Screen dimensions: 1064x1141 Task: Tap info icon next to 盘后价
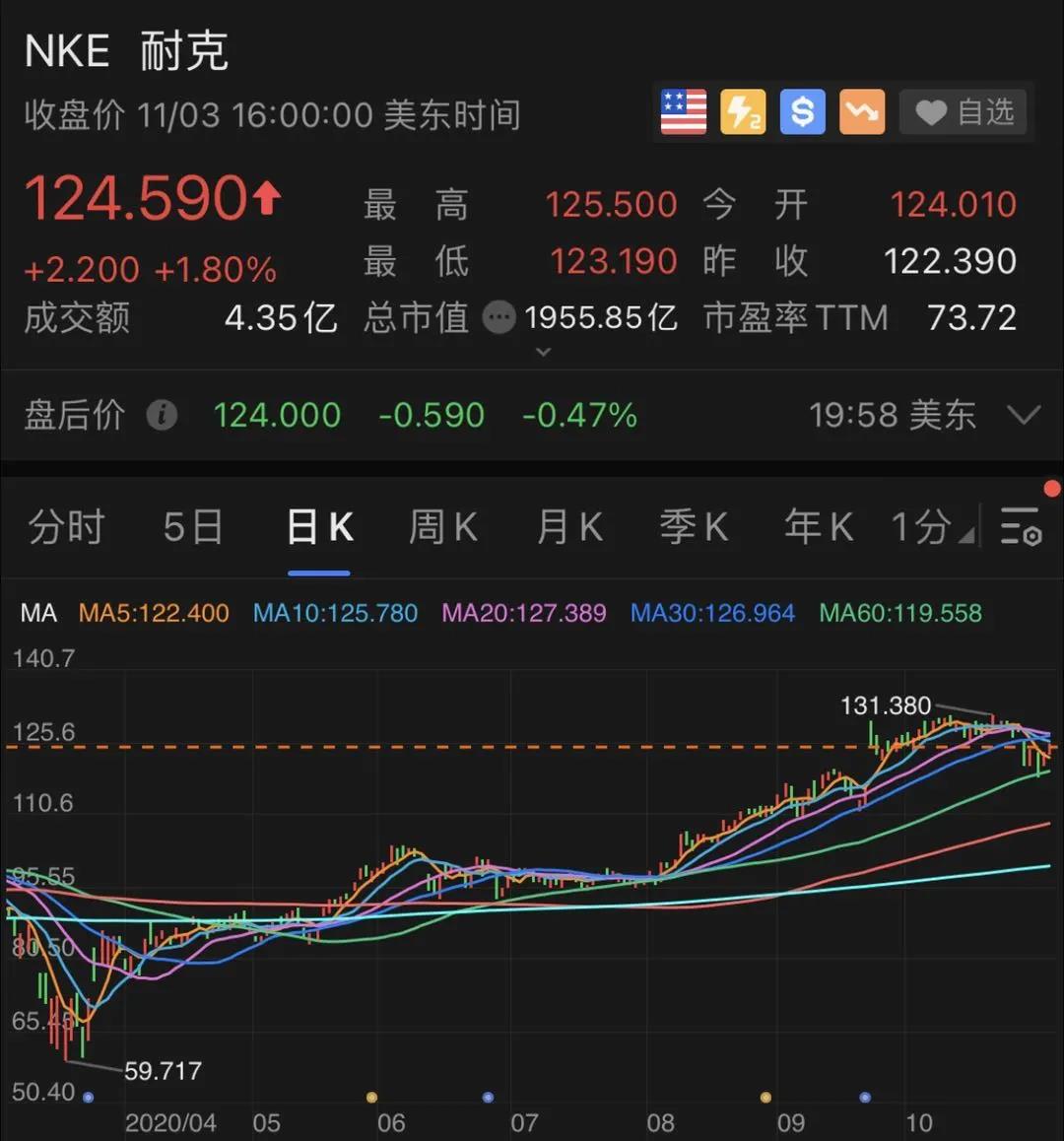pyautogui.click(x=162, y=415)
